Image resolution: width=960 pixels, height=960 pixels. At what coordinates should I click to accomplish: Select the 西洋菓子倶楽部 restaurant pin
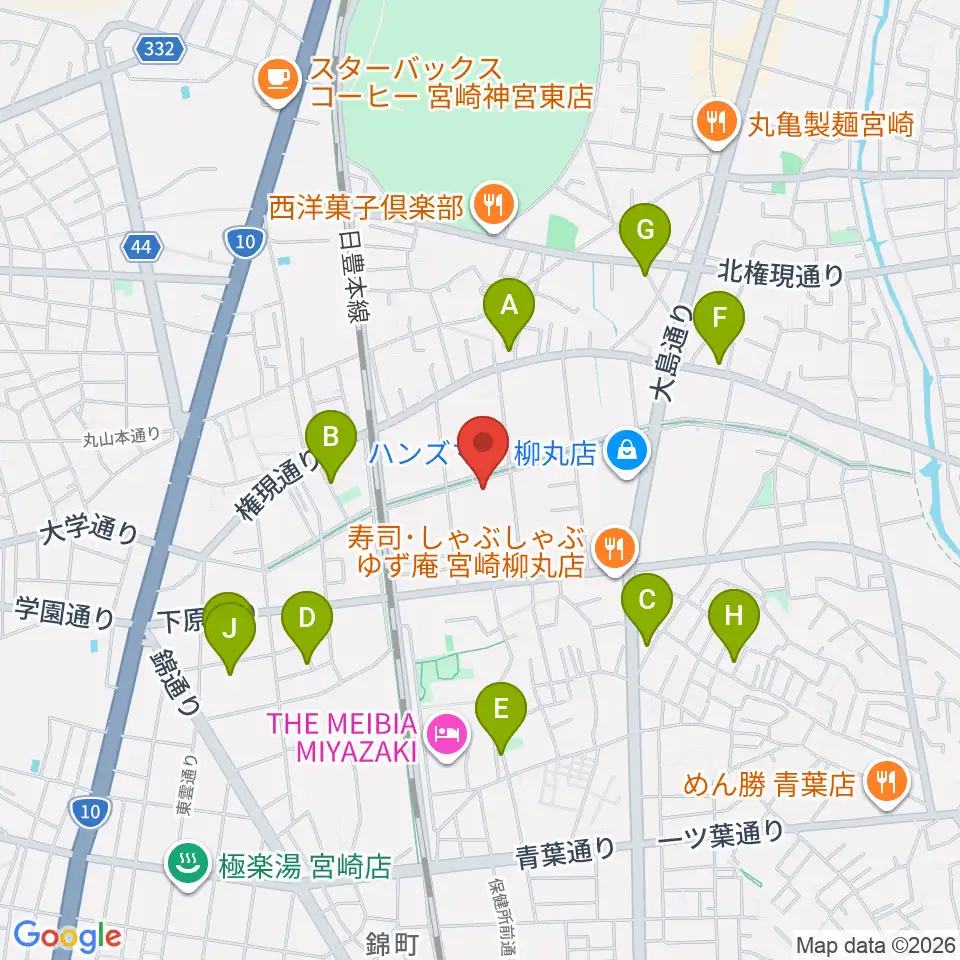[493, 208]
